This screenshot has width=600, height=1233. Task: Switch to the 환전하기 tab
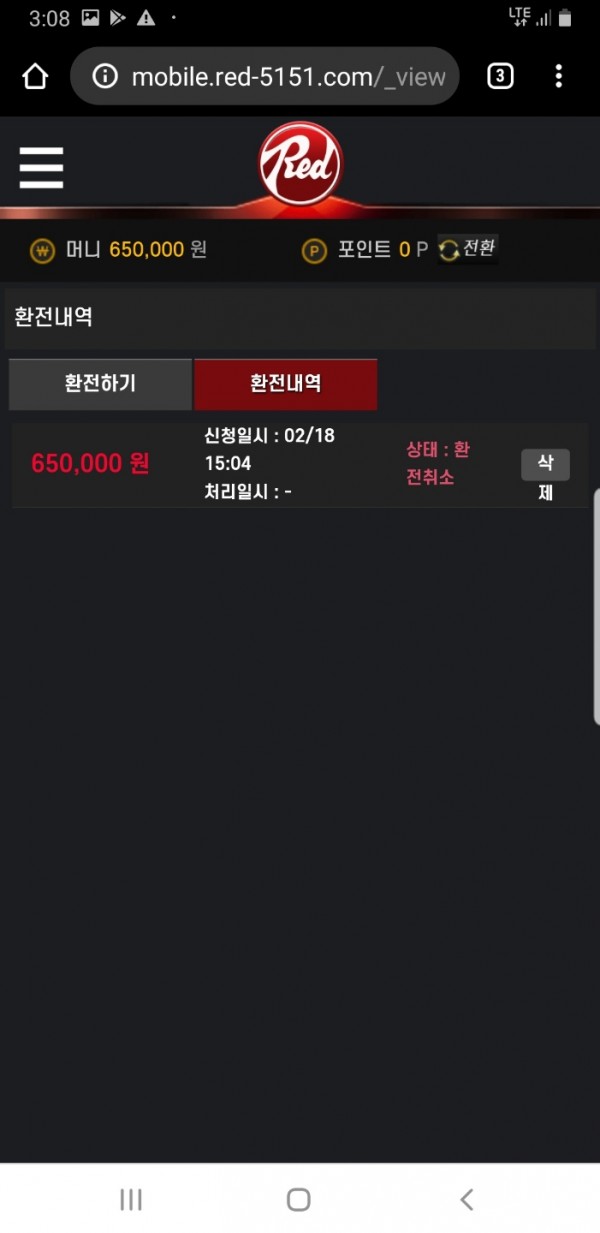click(x=100, y=384)
